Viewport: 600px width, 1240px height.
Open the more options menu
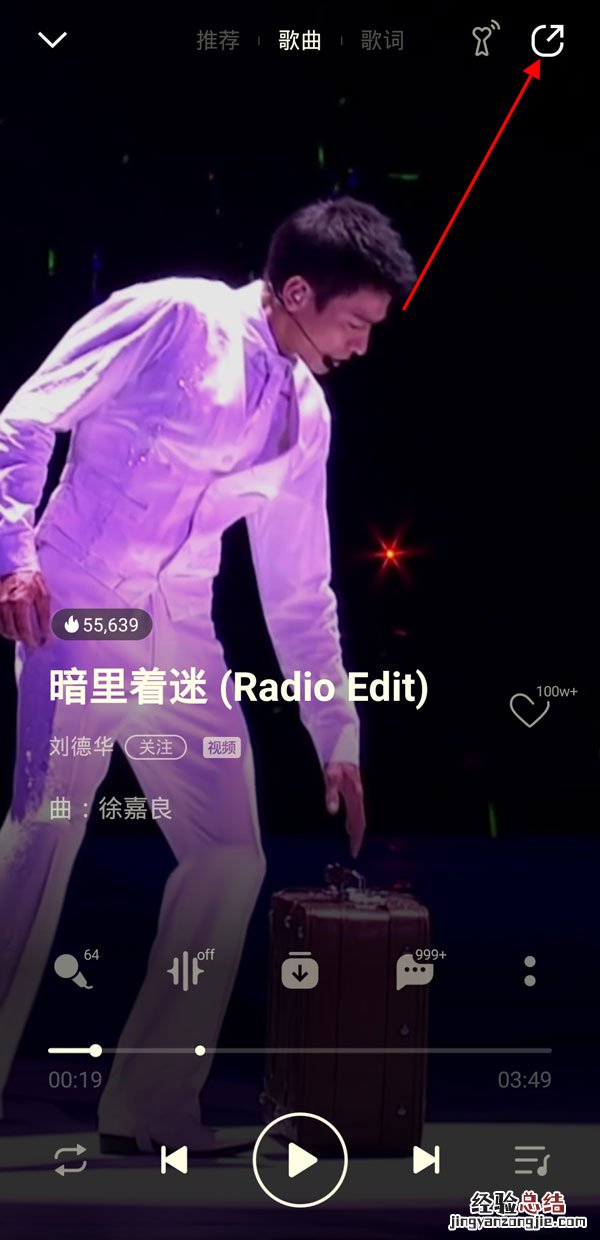pos(530,971)
